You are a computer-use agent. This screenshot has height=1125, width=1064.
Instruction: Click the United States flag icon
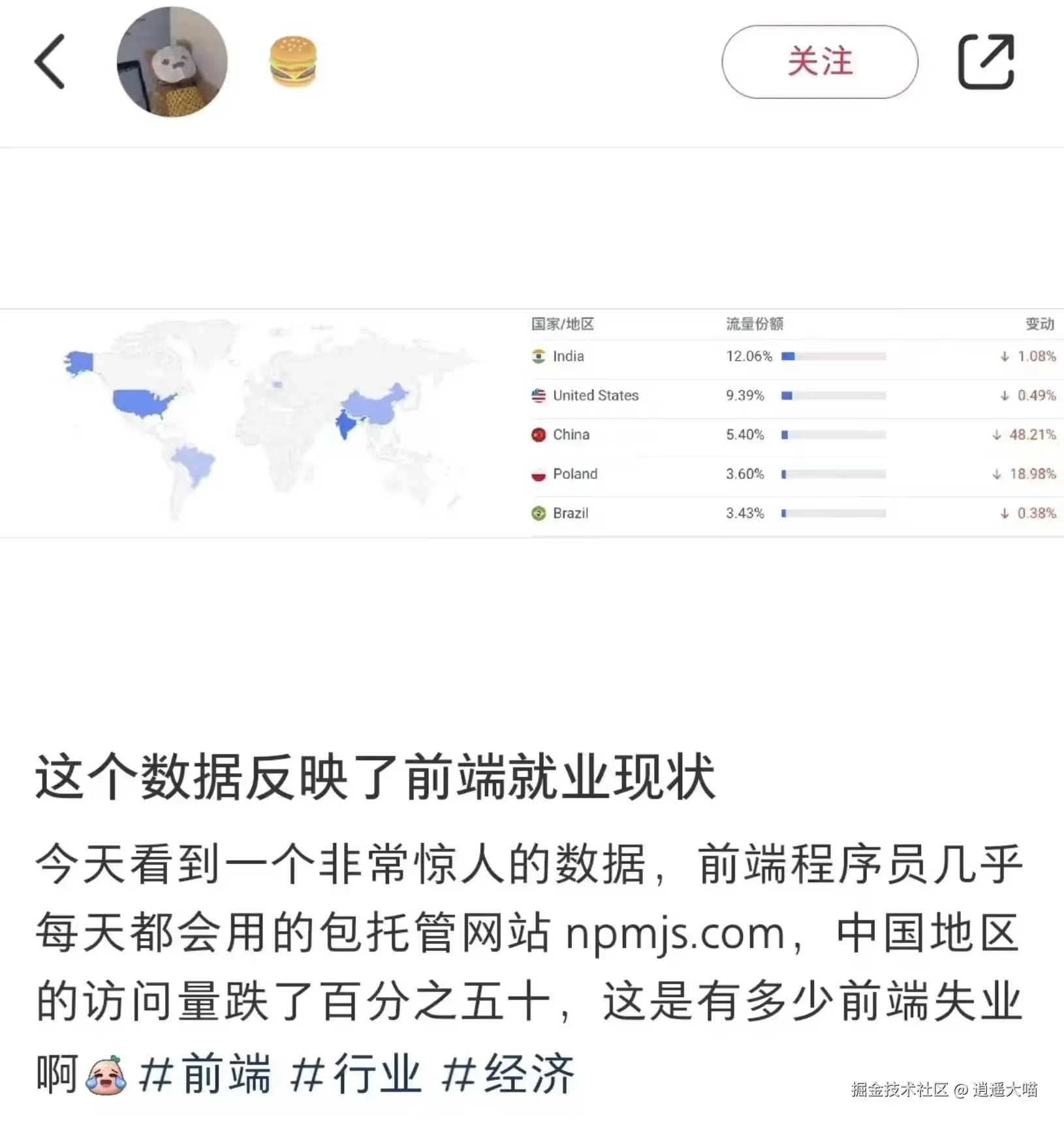tap(538, 395)
